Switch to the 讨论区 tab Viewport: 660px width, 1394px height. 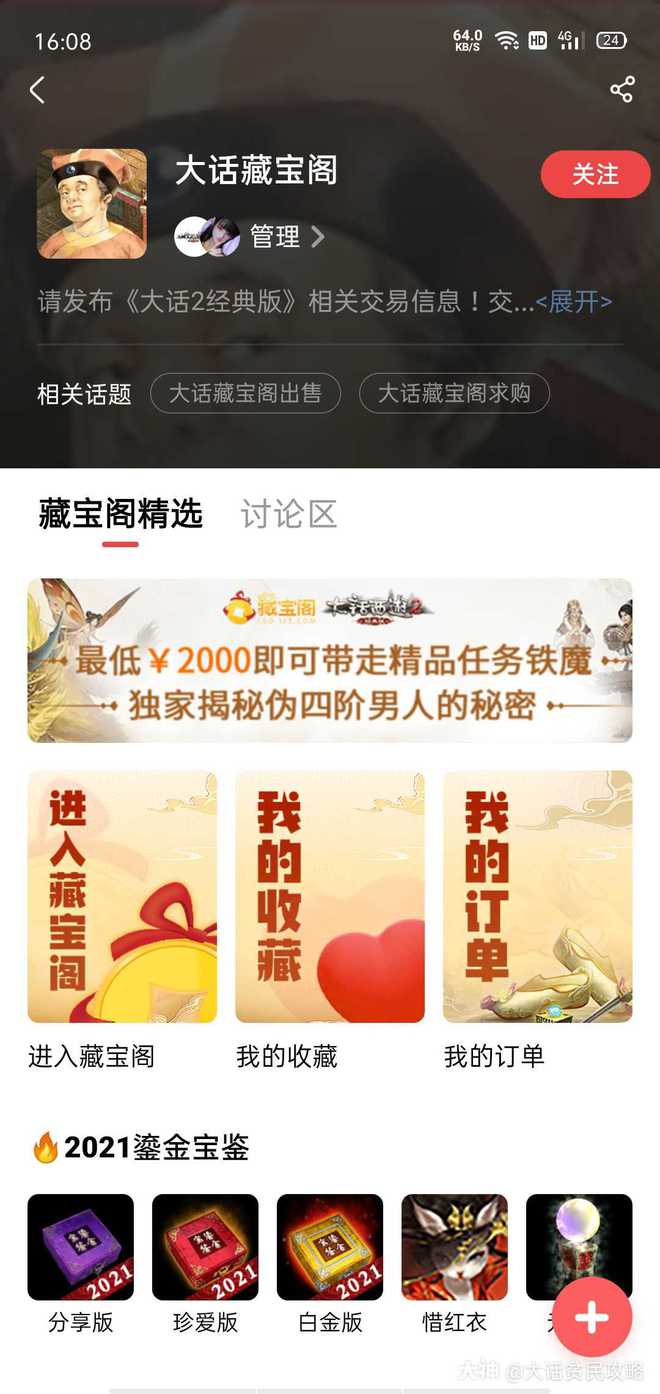[x=289, y=514]
